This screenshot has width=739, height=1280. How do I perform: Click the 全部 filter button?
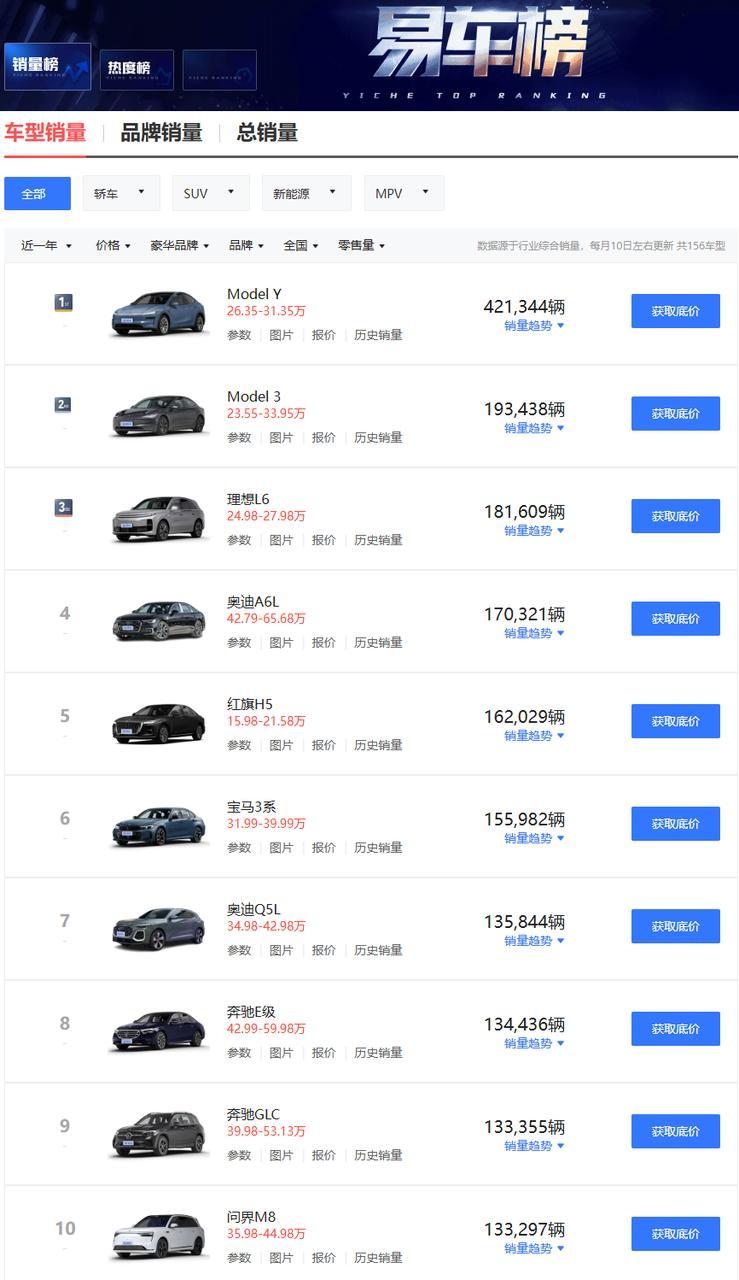coord(37,192)
